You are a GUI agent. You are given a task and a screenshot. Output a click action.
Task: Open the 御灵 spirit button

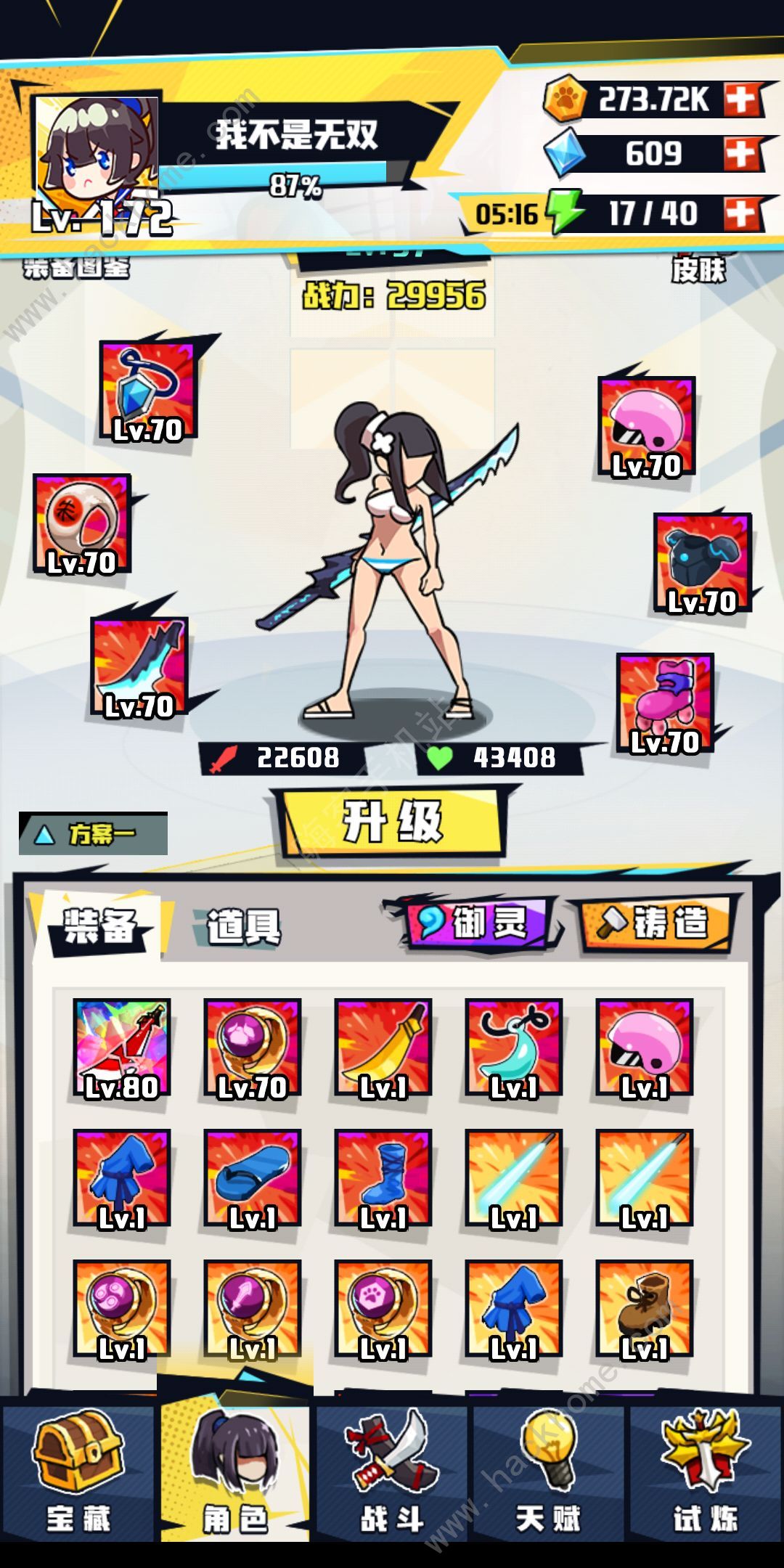(x=475, y=923)
